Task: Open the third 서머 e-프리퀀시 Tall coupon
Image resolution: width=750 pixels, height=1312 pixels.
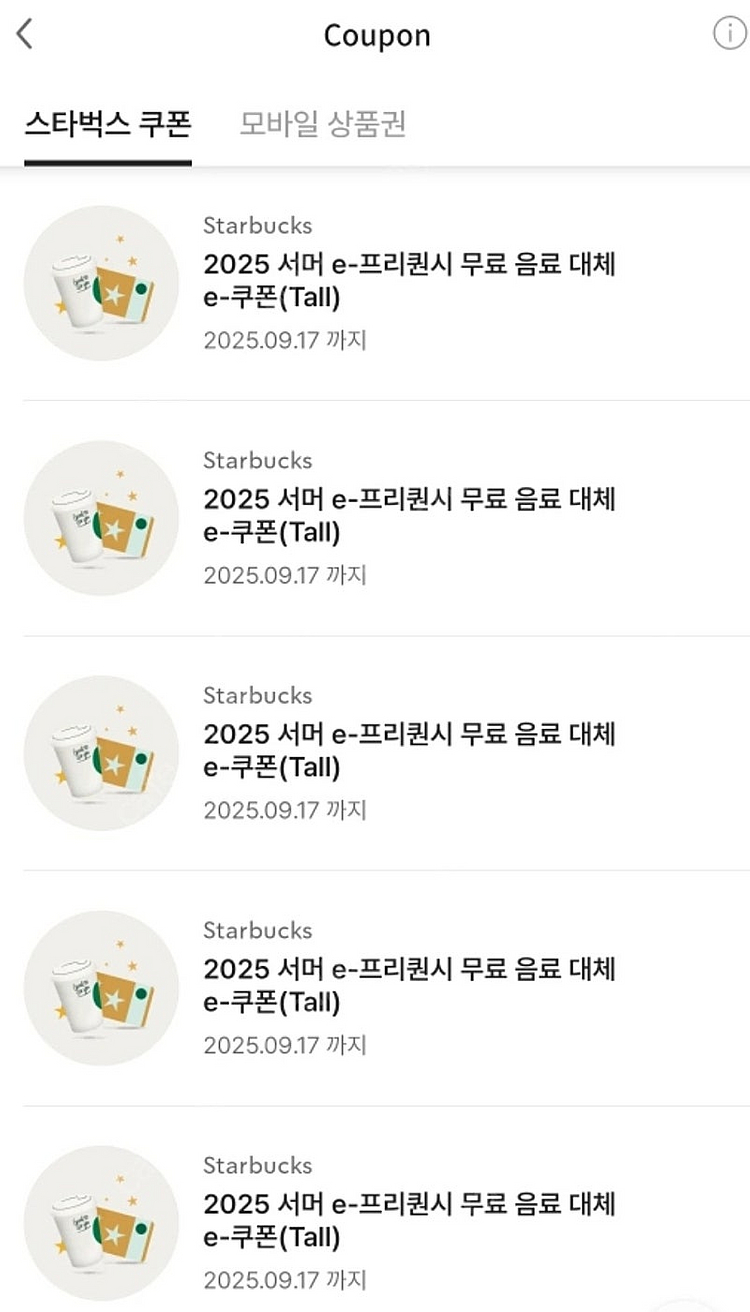Action: [x=408, y=751]
